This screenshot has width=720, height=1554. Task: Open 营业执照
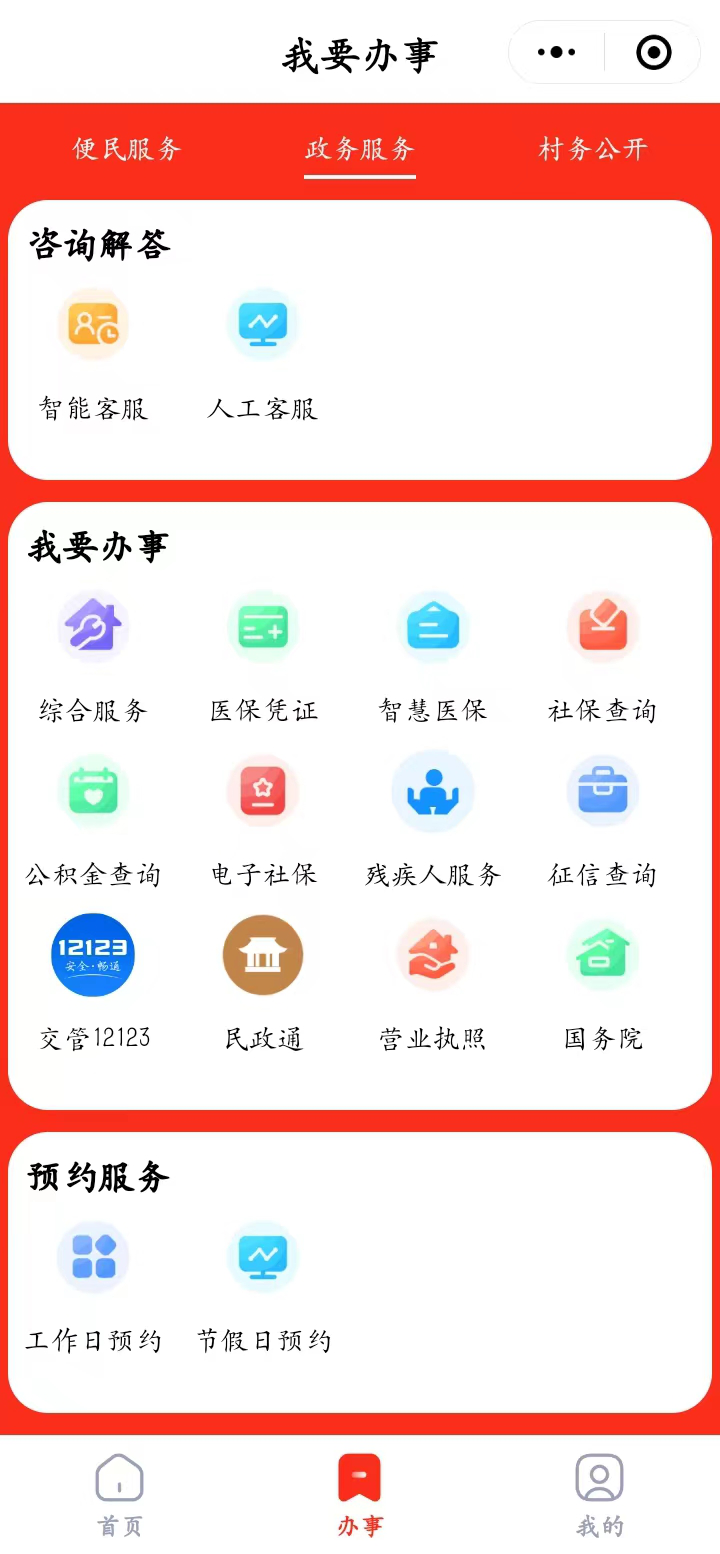[x=433, y=983]
